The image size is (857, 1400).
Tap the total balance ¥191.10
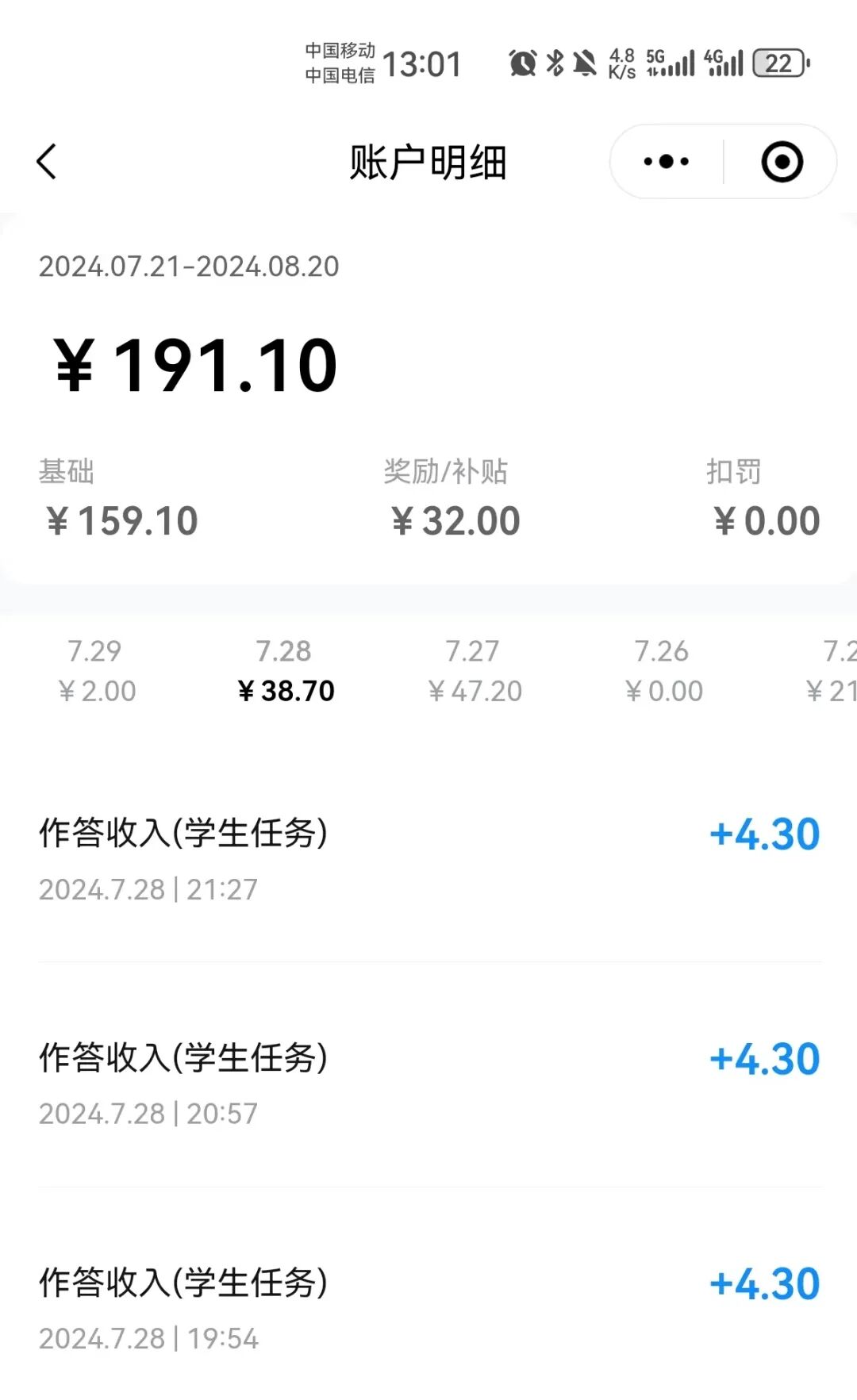click(x=193, y=363)
